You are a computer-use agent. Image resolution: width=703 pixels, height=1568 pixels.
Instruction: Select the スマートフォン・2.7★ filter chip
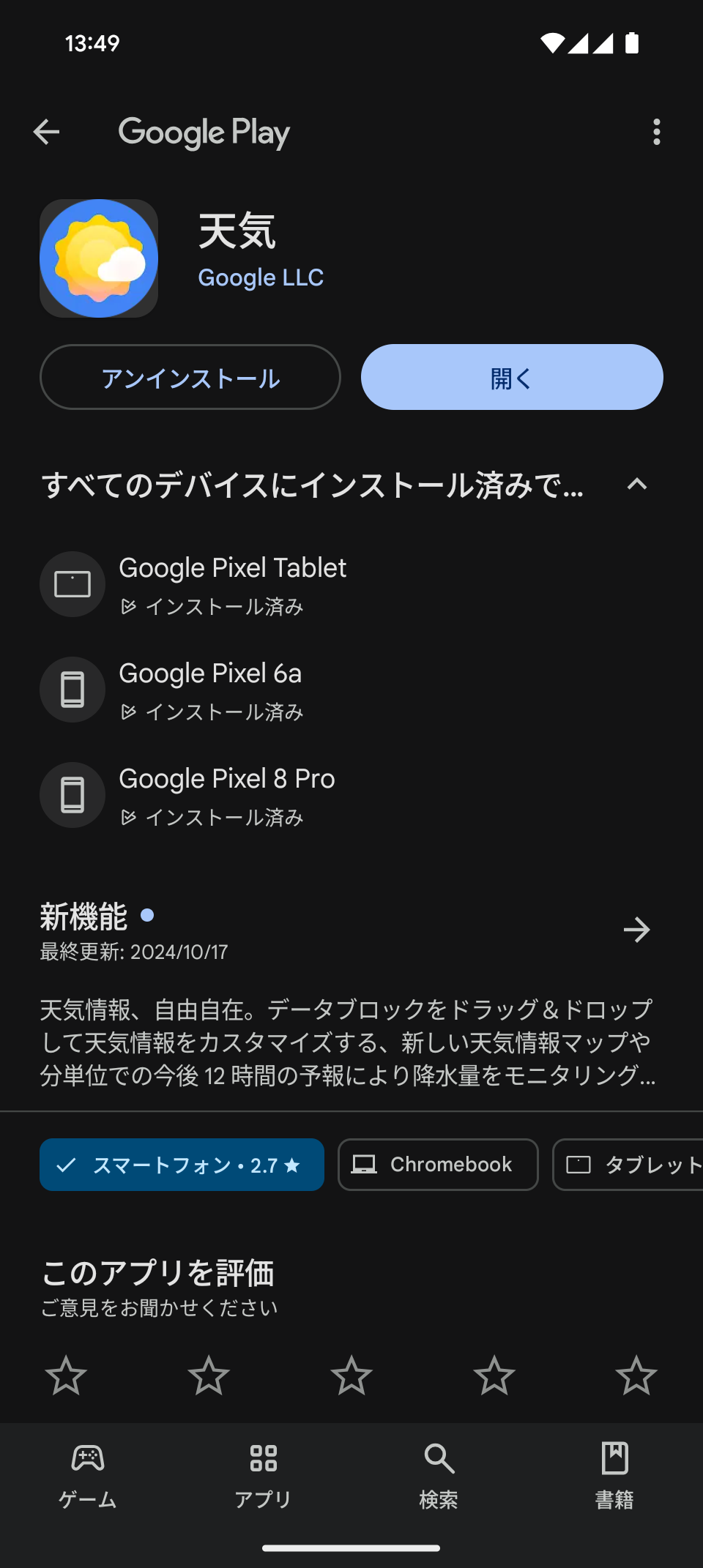click(182, 1164)
